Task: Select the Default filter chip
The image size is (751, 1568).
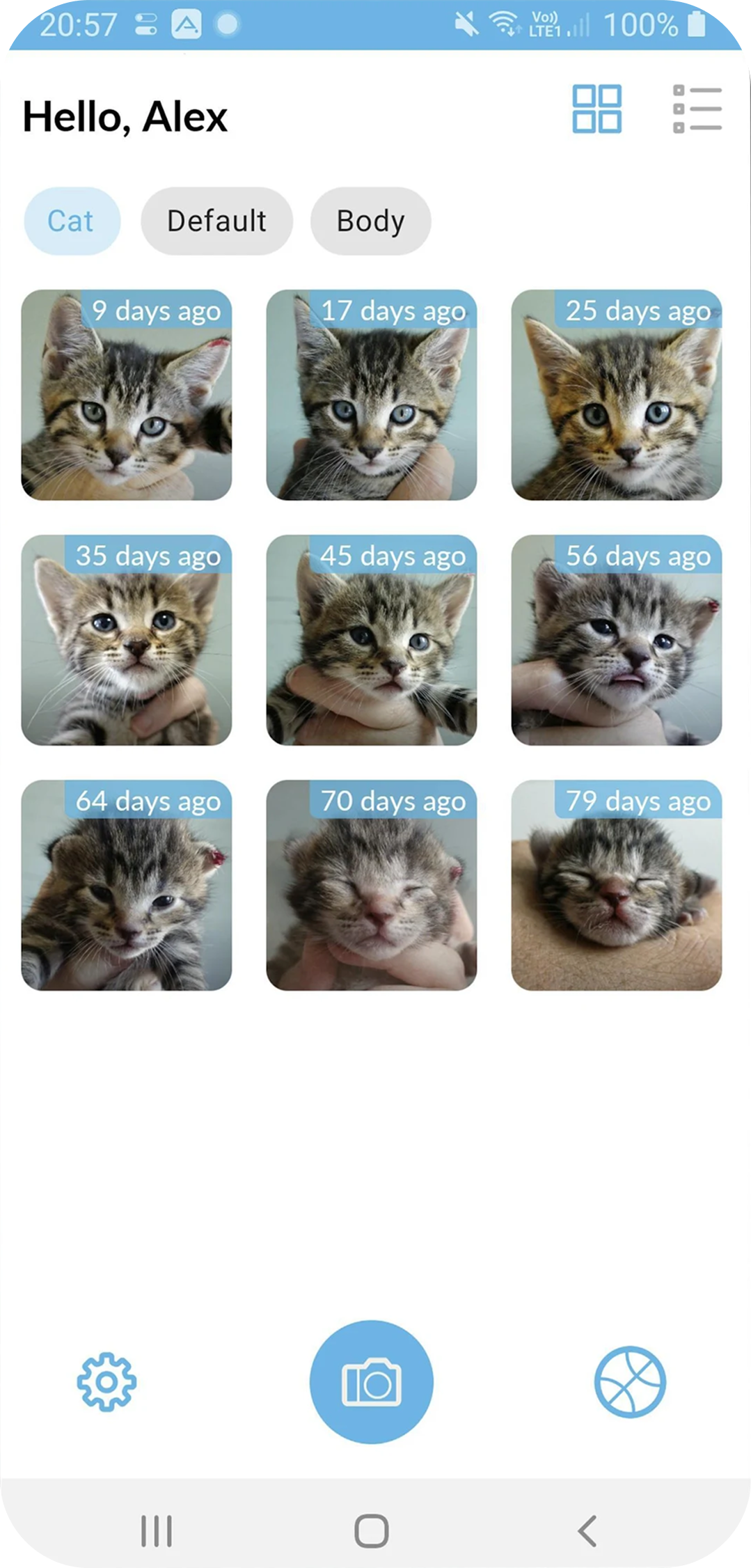Action: tap(216, 221)
